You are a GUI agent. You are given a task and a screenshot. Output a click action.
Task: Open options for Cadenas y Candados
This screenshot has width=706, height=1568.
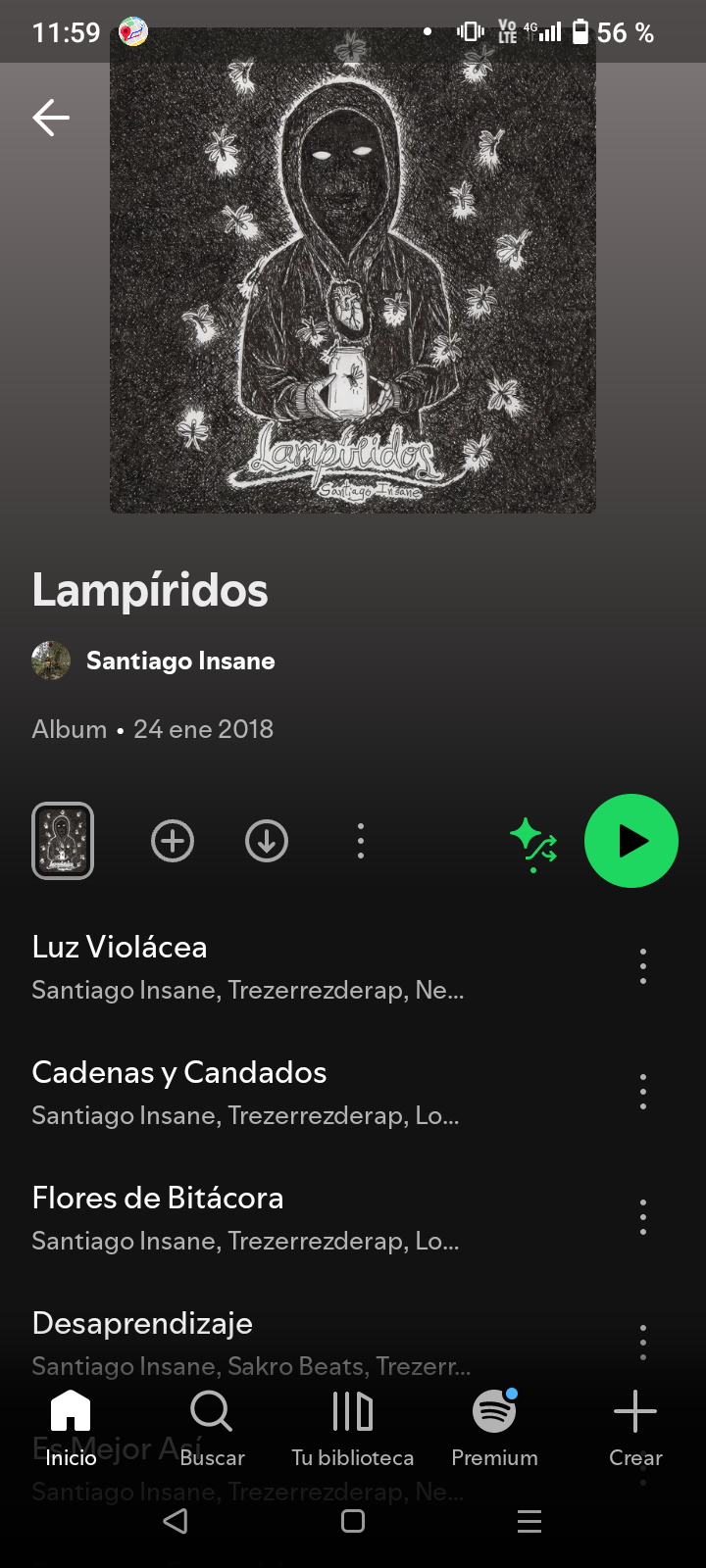[643, 1092]
